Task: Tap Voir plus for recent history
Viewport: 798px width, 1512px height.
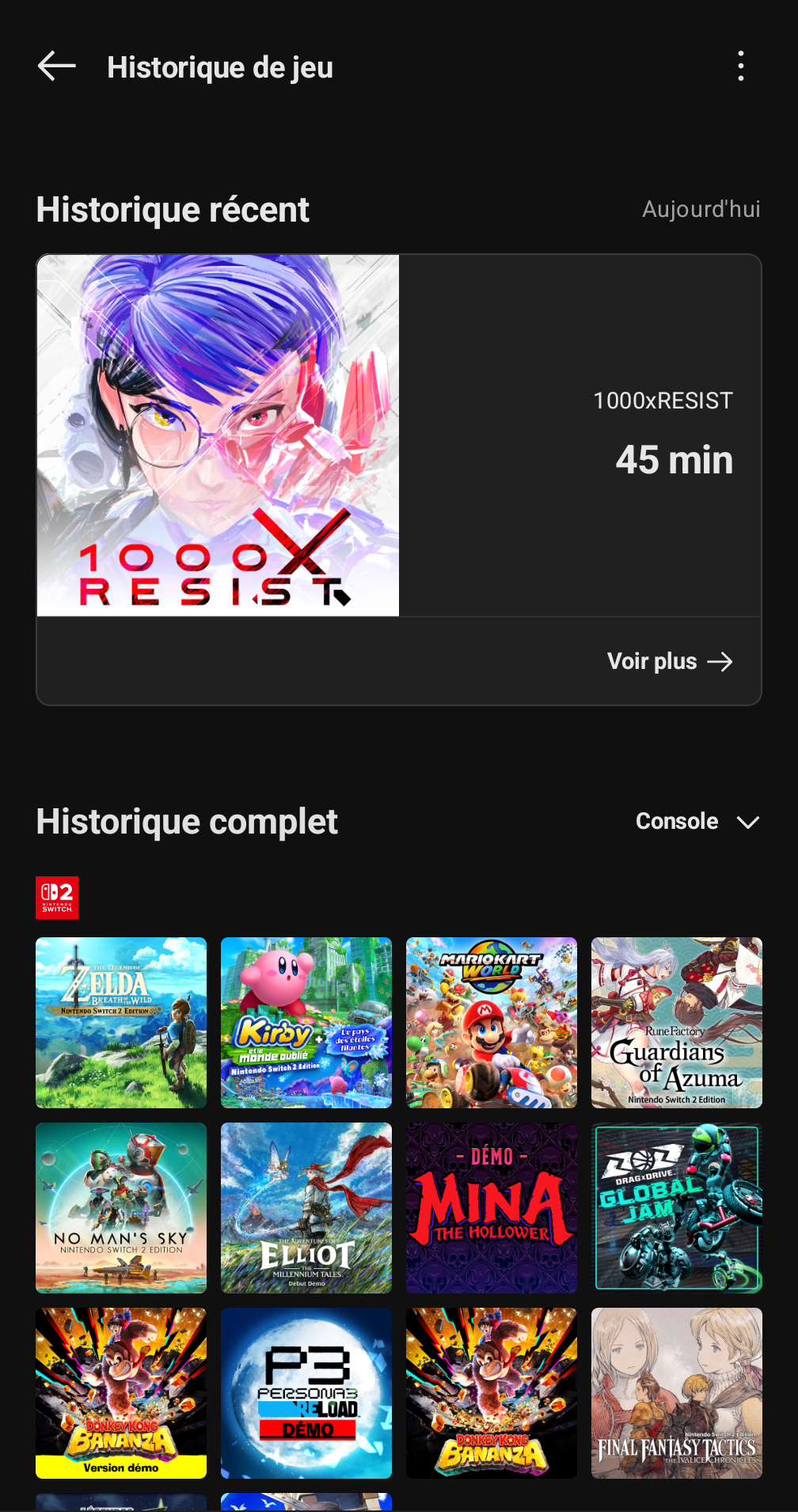Action: point(669,661)
